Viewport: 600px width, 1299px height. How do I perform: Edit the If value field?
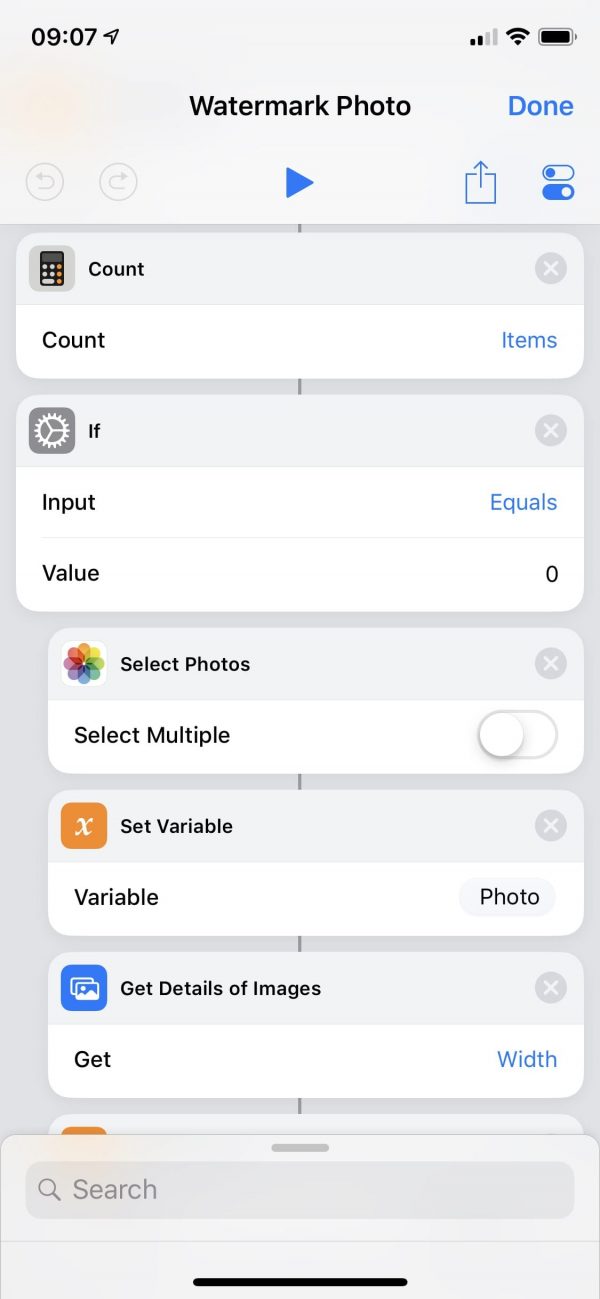(x=300, y=574)
